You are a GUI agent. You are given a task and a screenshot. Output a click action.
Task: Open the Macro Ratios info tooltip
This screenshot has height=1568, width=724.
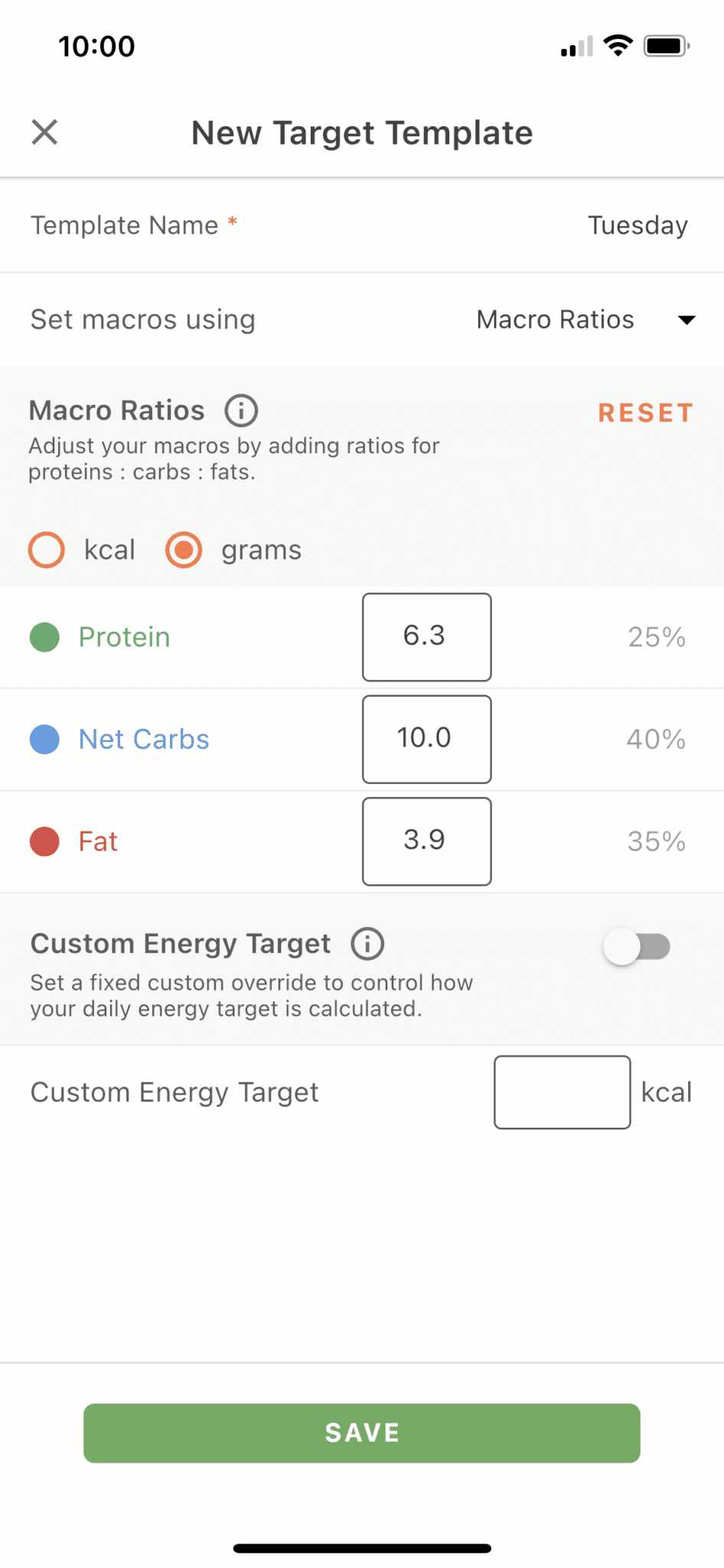pyautogui.click(x=240, y=410)
